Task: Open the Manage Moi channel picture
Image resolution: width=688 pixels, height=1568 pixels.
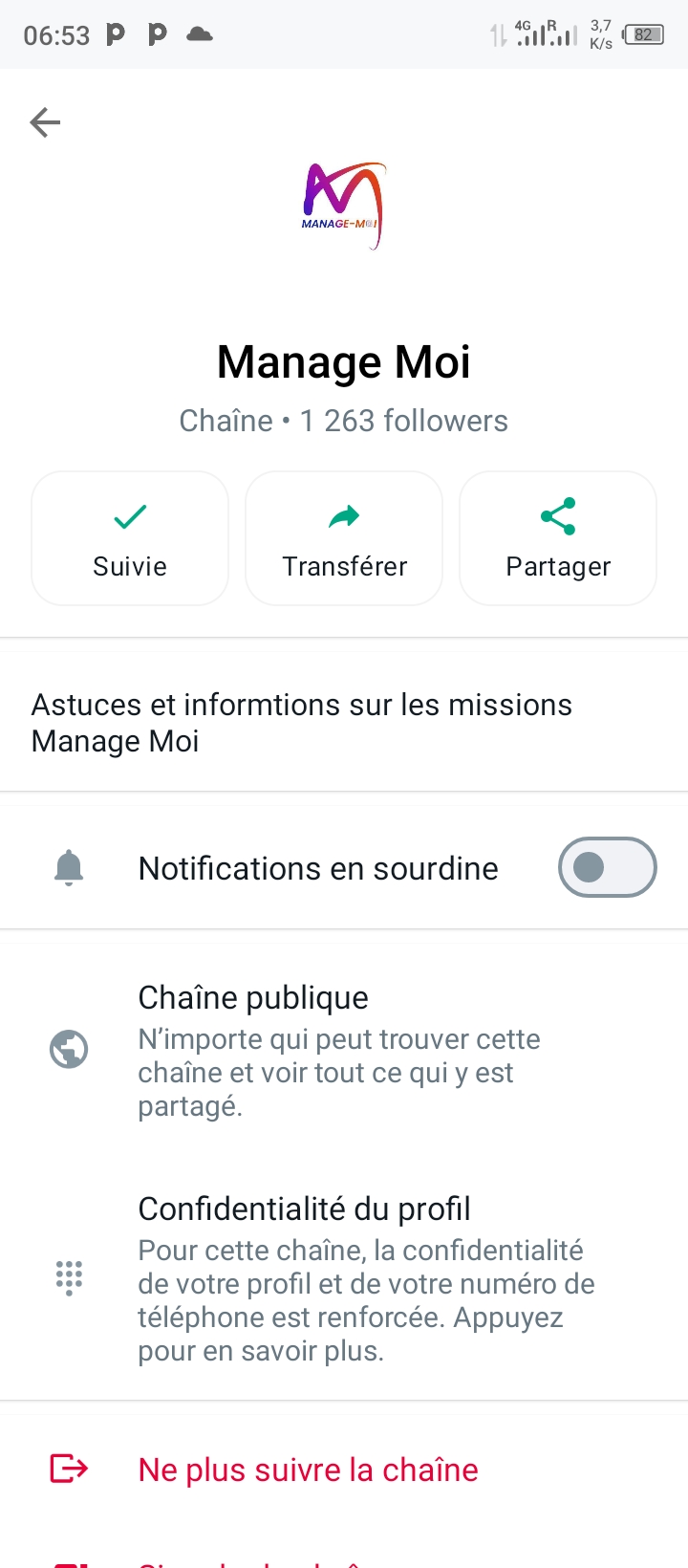Action: coord(344,206)
